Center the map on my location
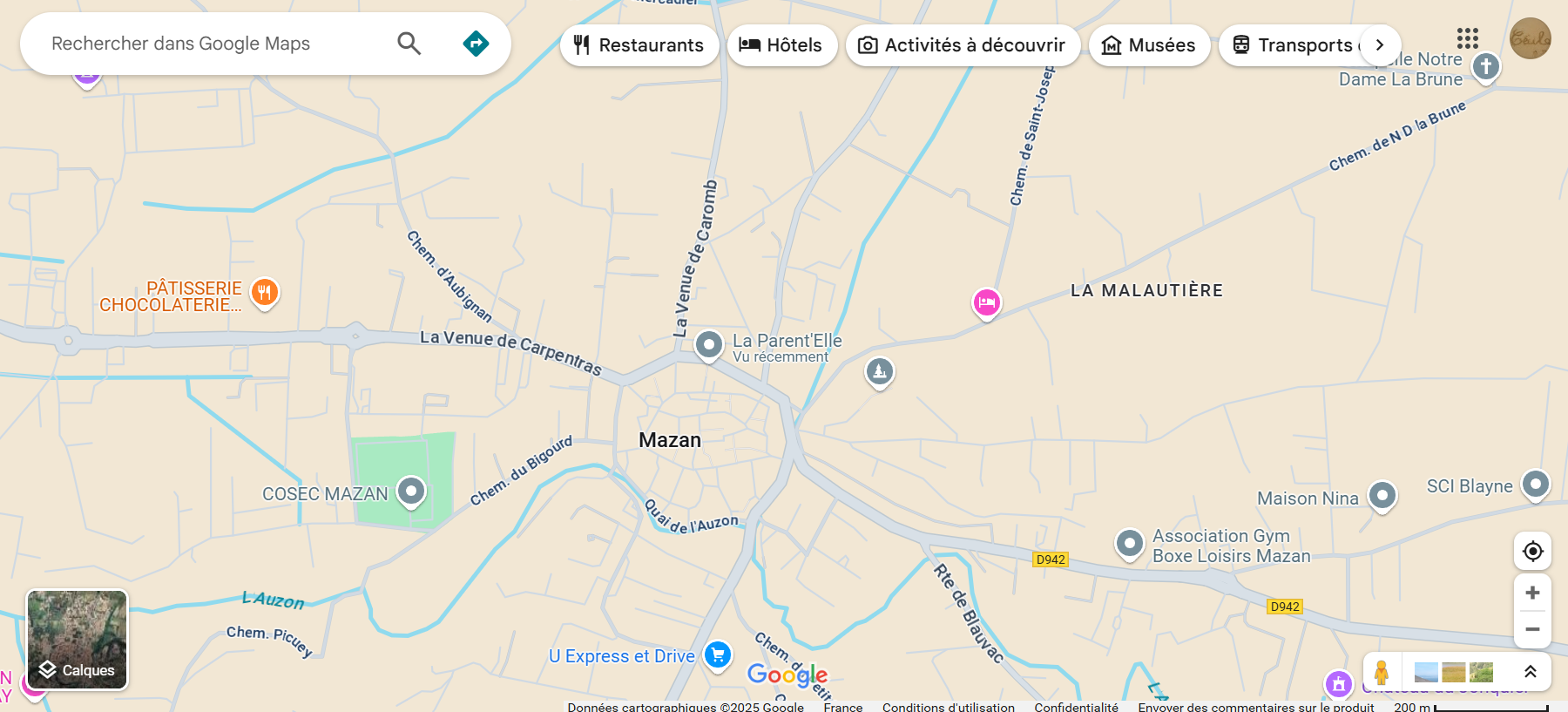The image size is (1568, 712). pos(1532,552)
